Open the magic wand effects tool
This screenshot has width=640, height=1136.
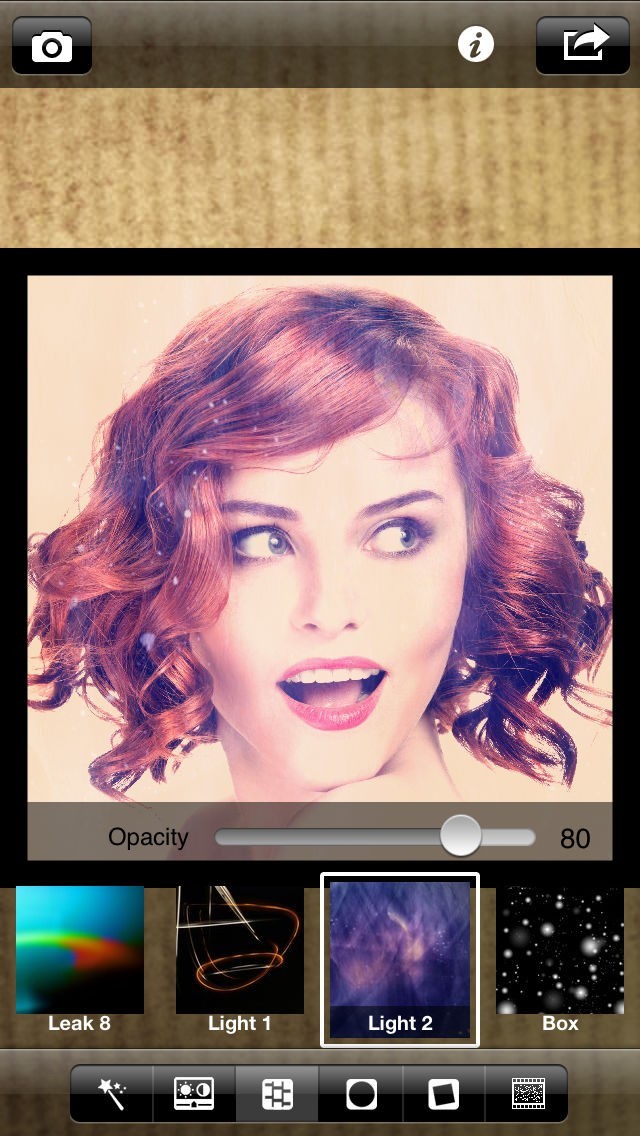[110, 1094]
